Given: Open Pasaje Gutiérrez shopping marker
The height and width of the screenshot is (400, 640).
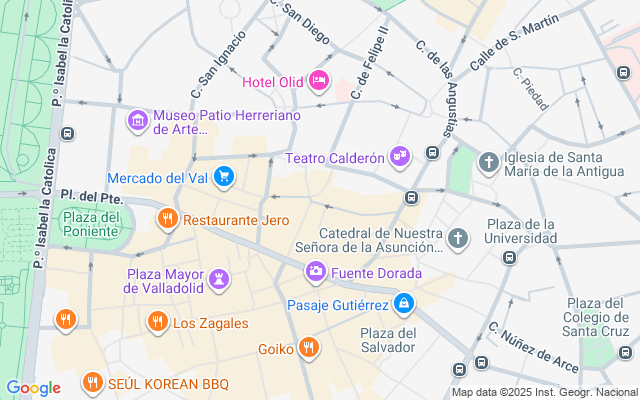Looking at the screenshot, I should (x=403, y=303).
